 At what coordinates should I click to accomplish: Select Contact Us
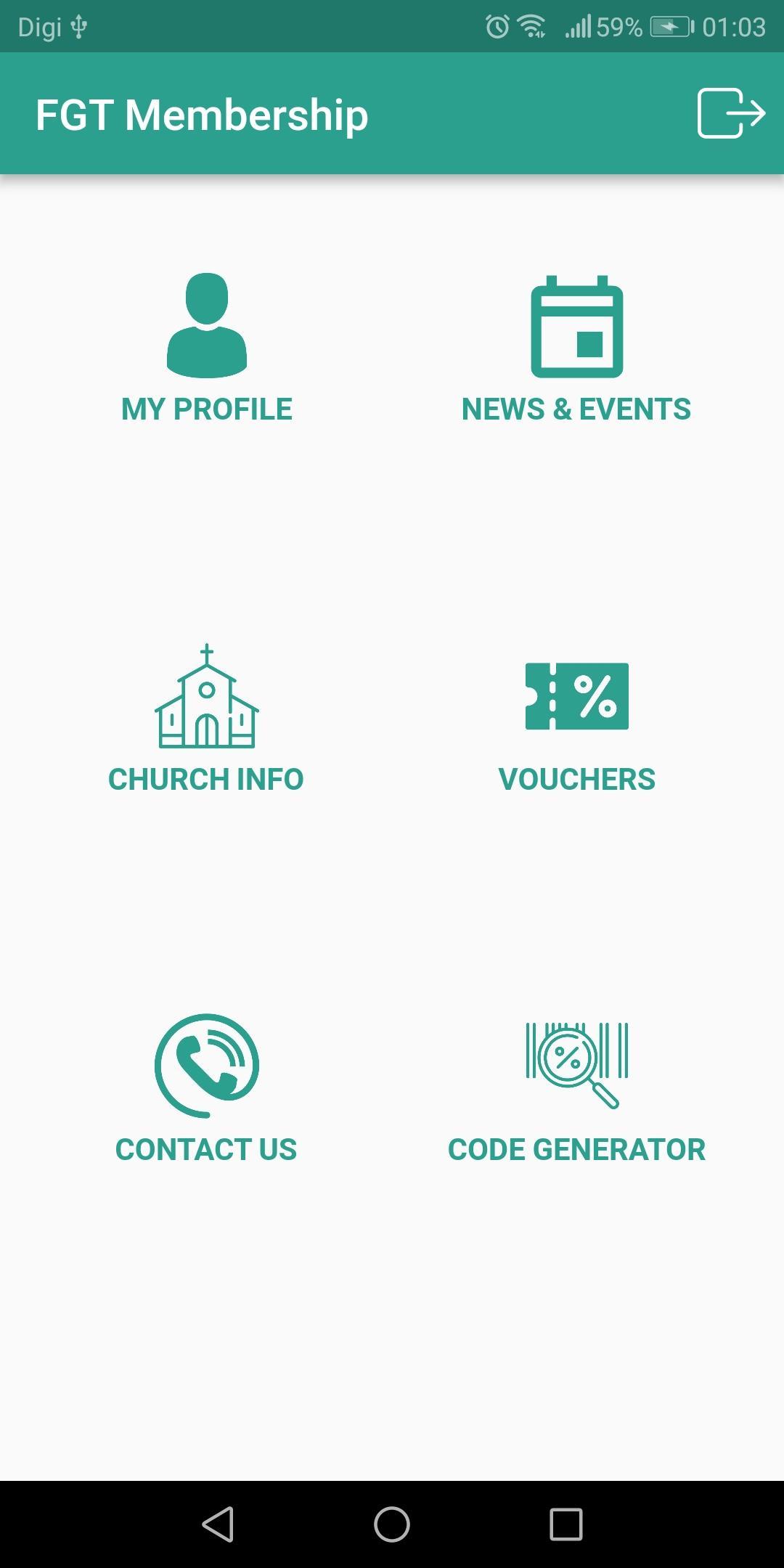tap(206, 1089)
